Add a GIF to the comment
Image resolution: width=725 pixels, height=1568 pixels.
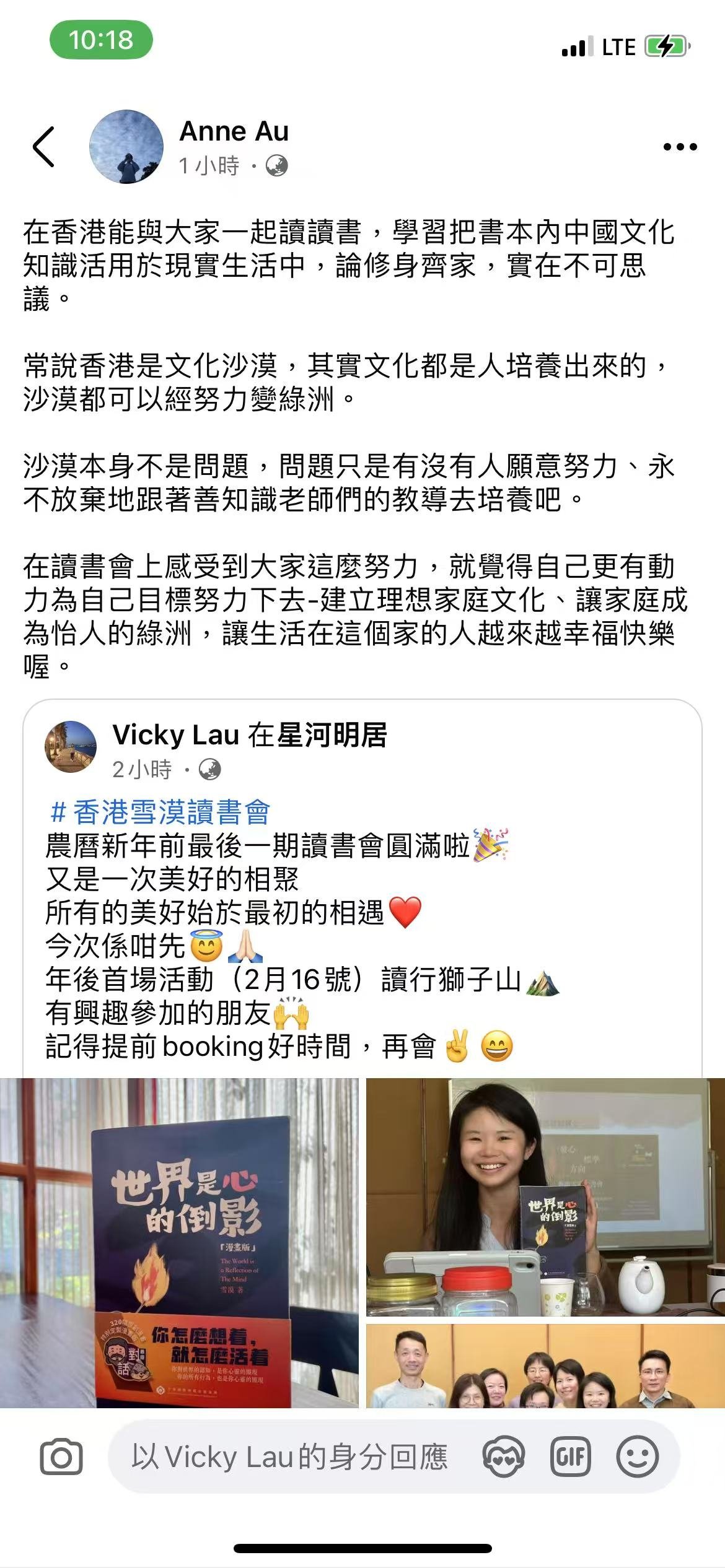[x=570, y=1457]
